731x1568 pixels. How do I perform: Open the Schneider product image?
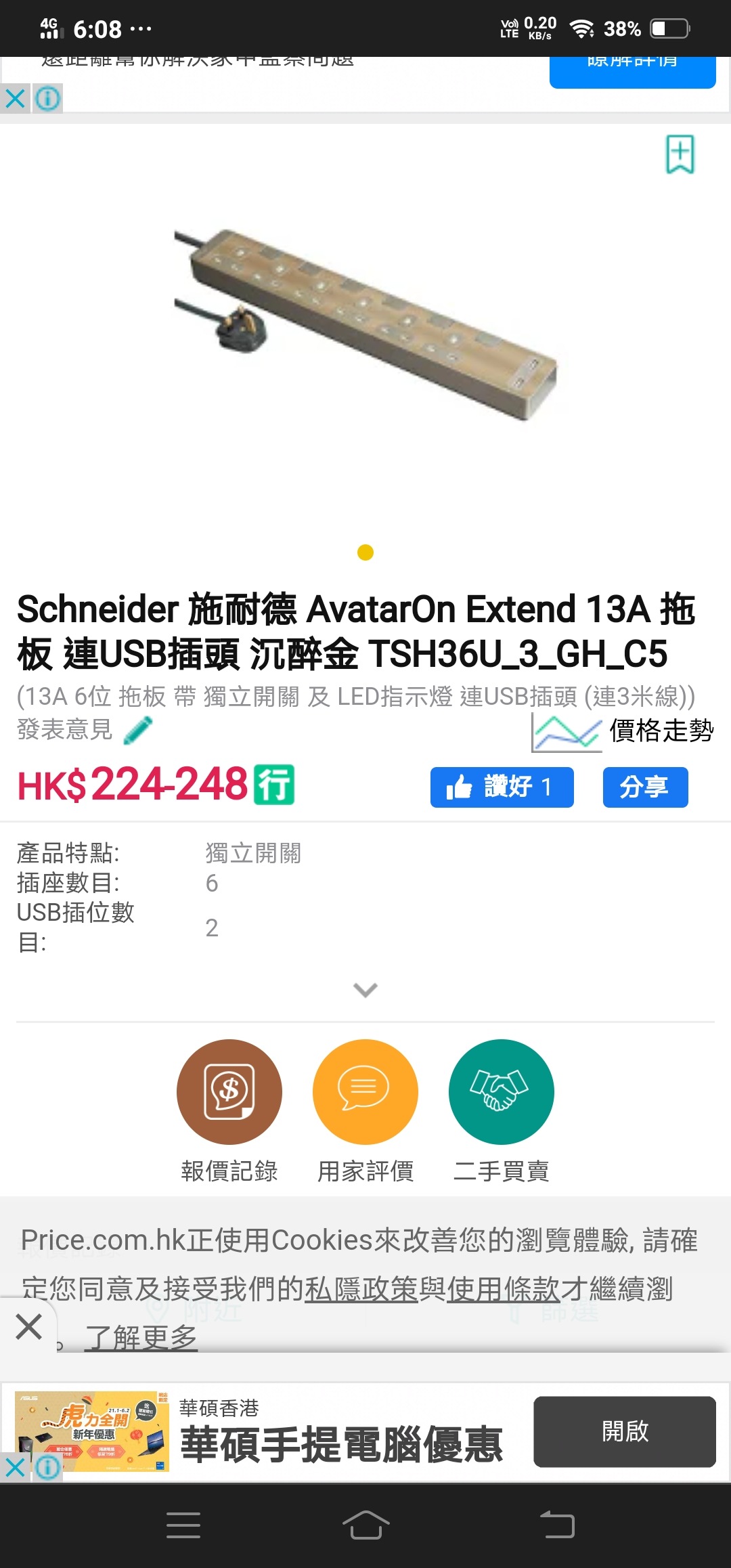coord(365,325)
